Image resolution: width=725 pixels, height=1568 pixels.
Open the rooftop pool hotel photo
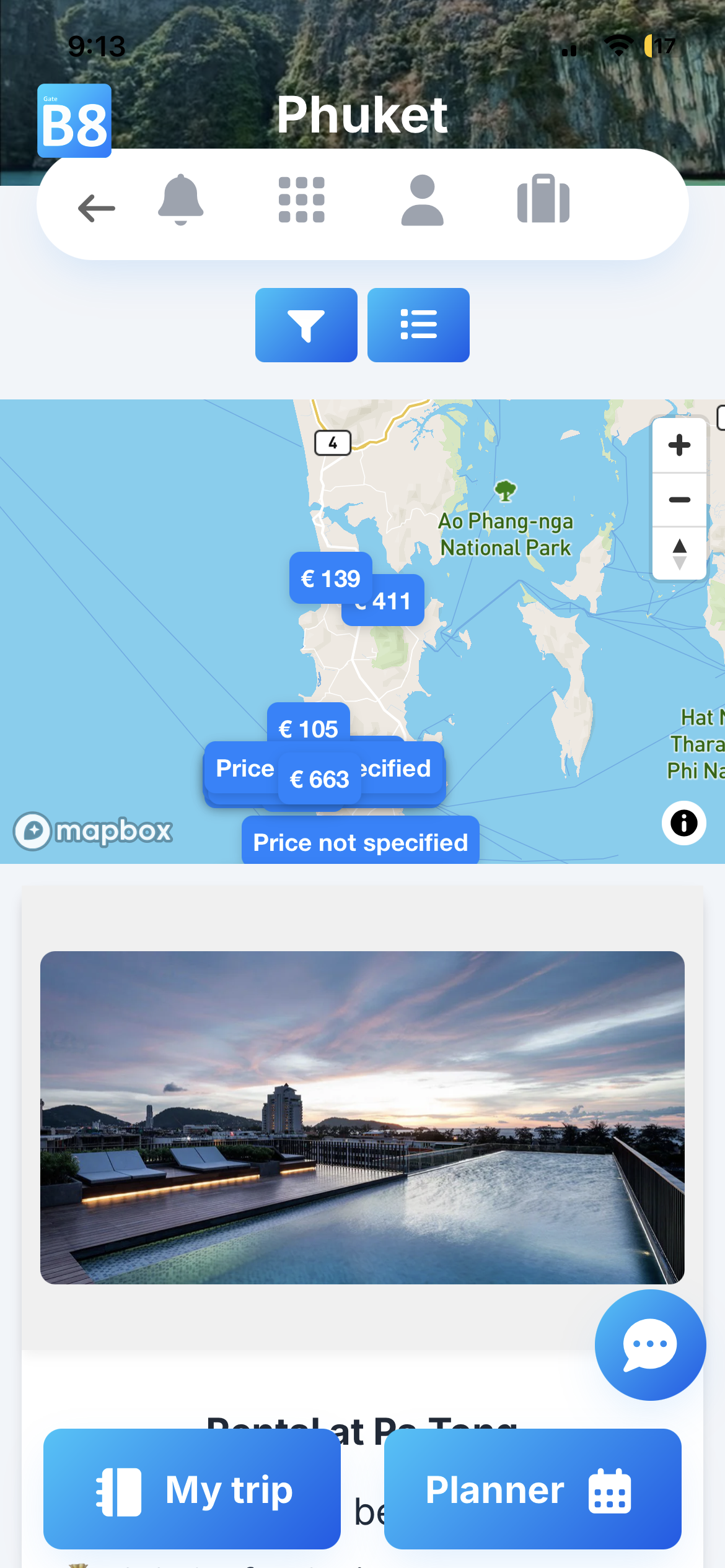pos(362,1117)
